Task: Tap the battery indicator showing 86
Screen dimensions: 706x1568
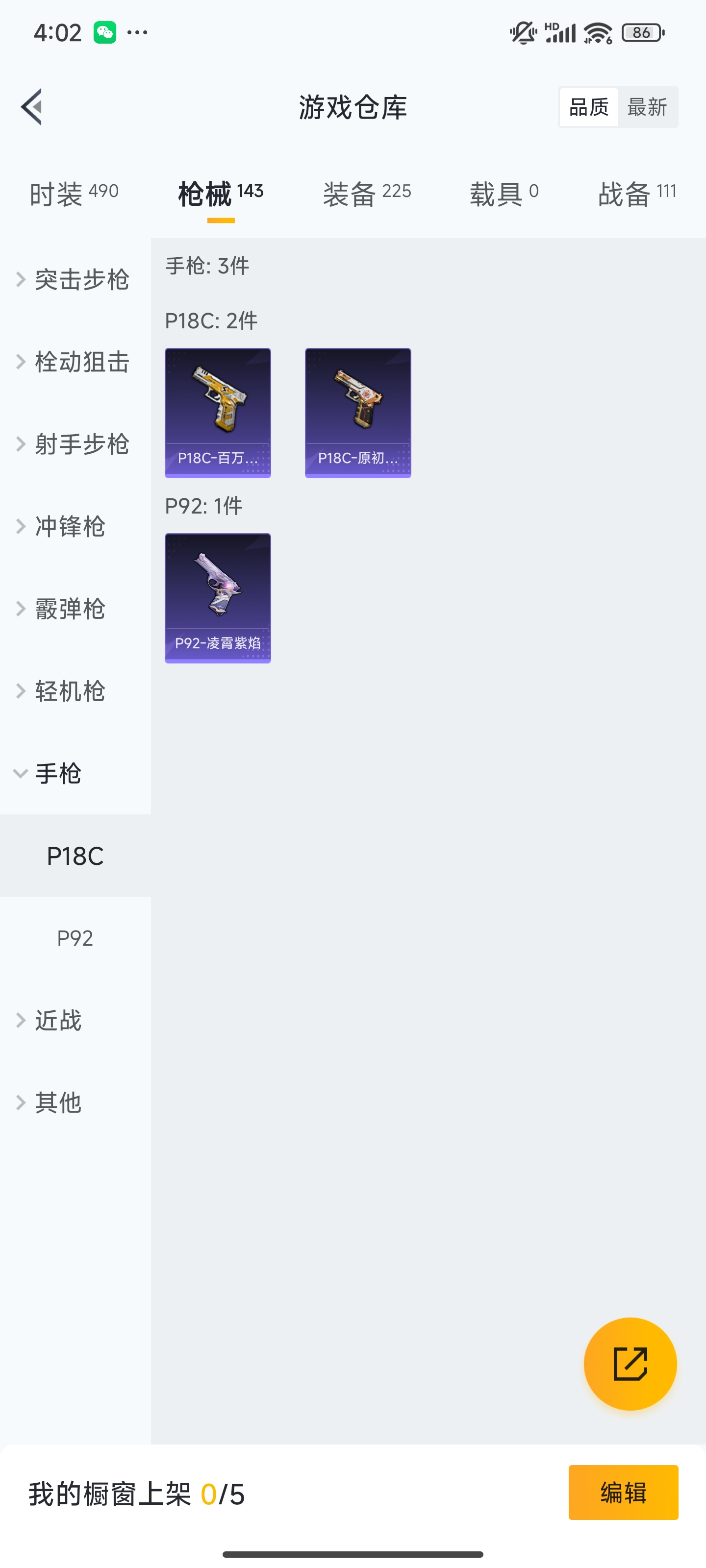Action: point(641,32)
